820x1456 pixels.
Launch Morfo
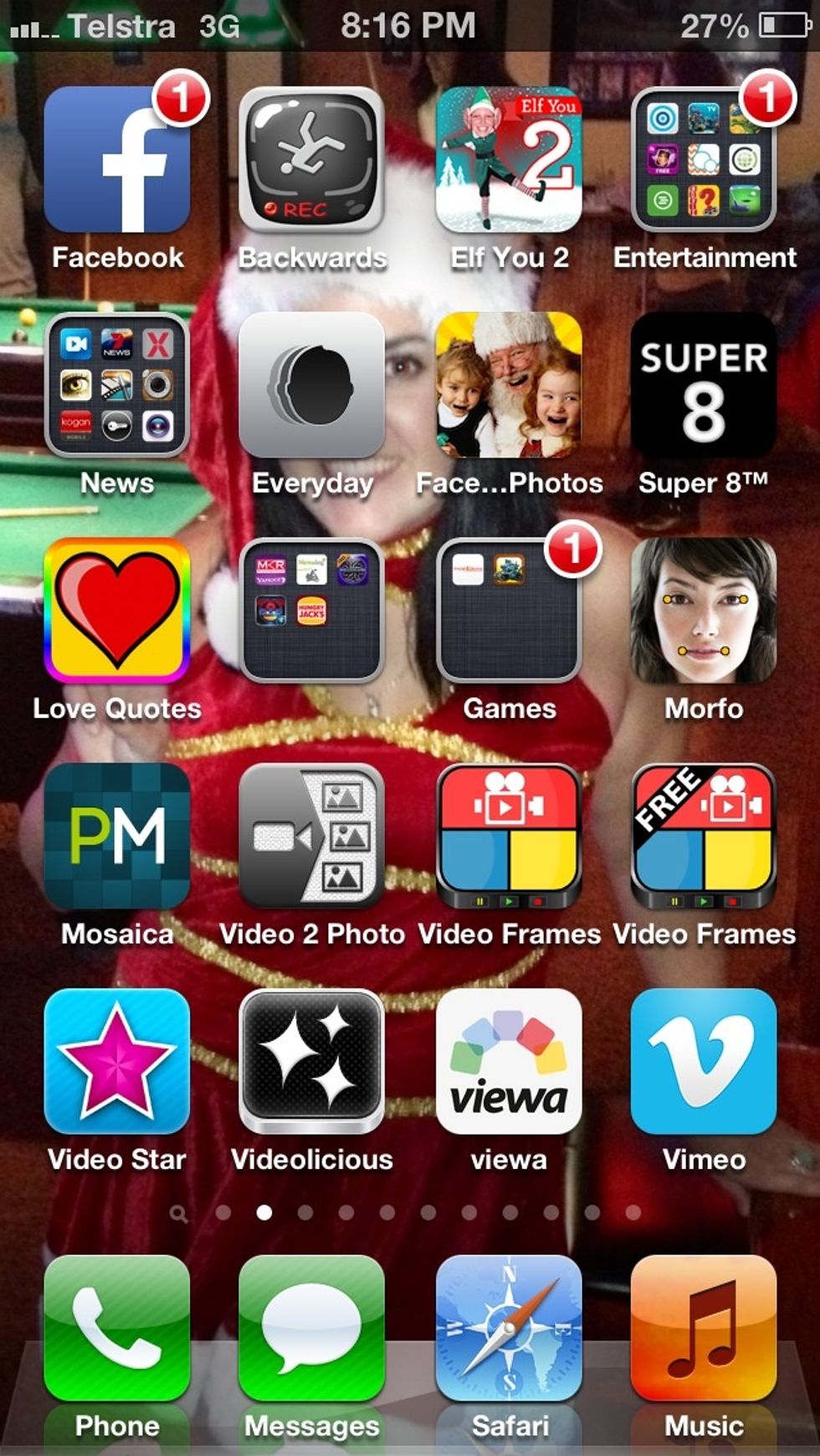[704, 611]
